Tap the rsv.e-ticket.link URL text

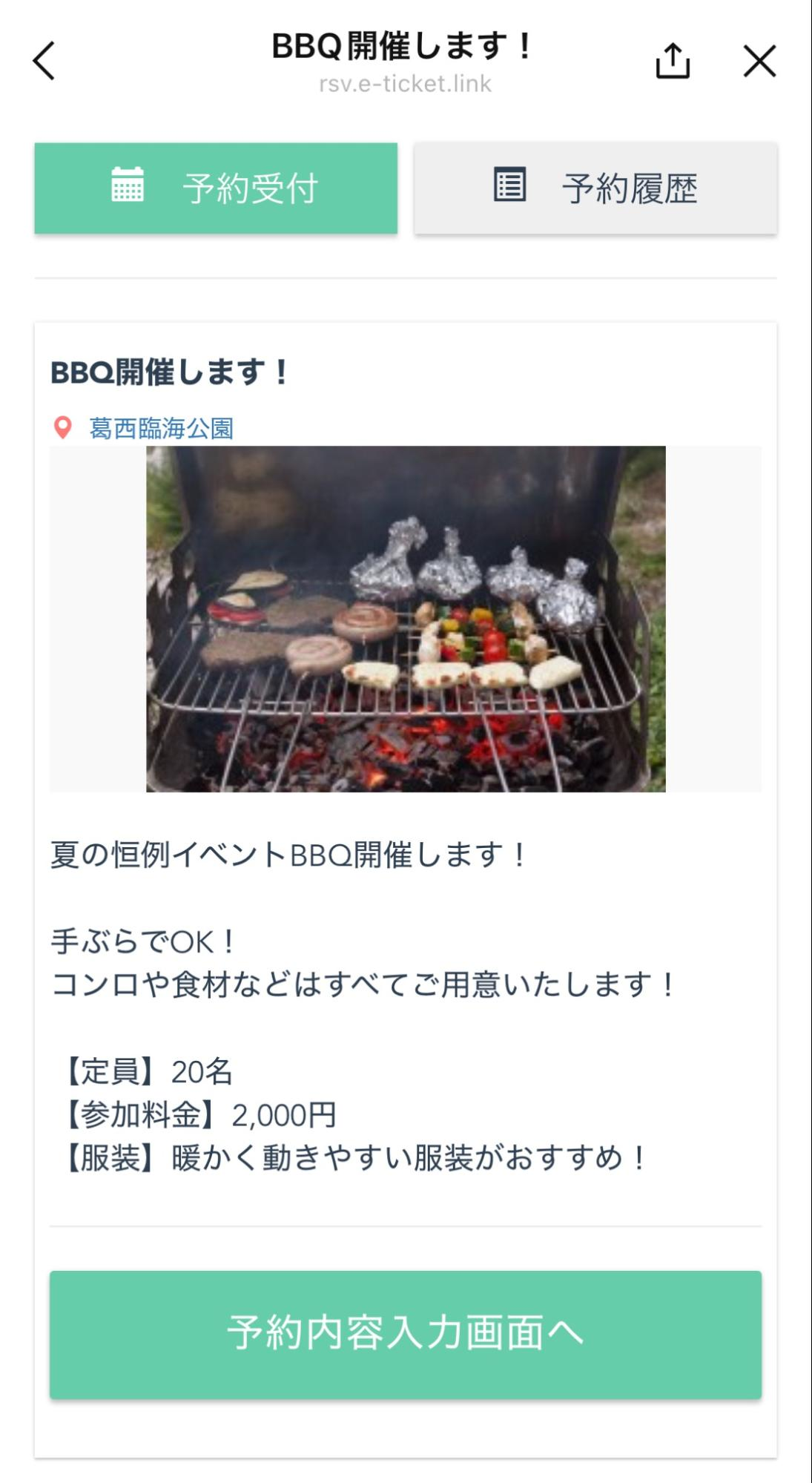tap(406, 84)
